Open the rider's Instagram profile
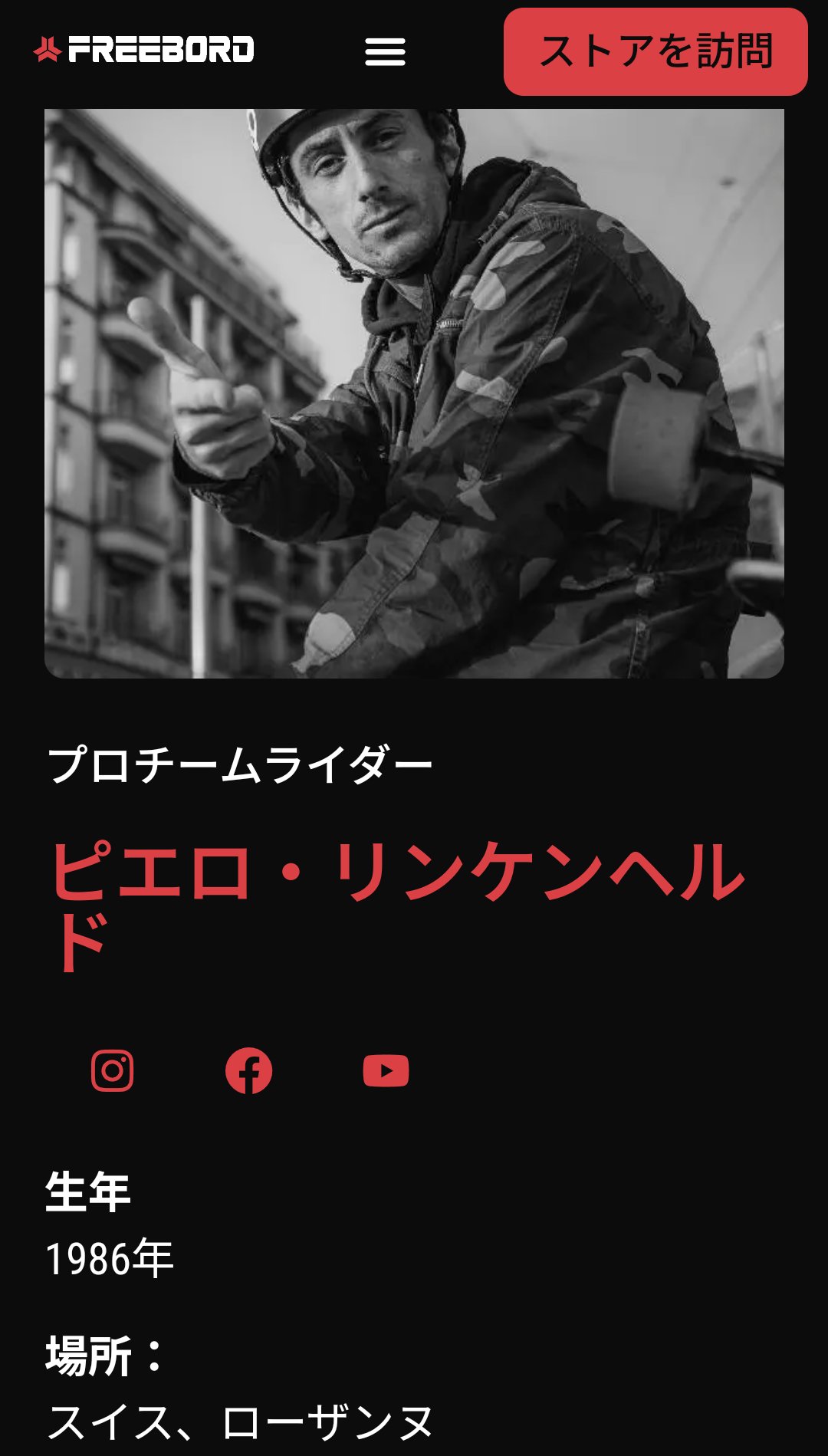Image resolution: width=828 pixels, height=1456 pixels. (113, 1070)
